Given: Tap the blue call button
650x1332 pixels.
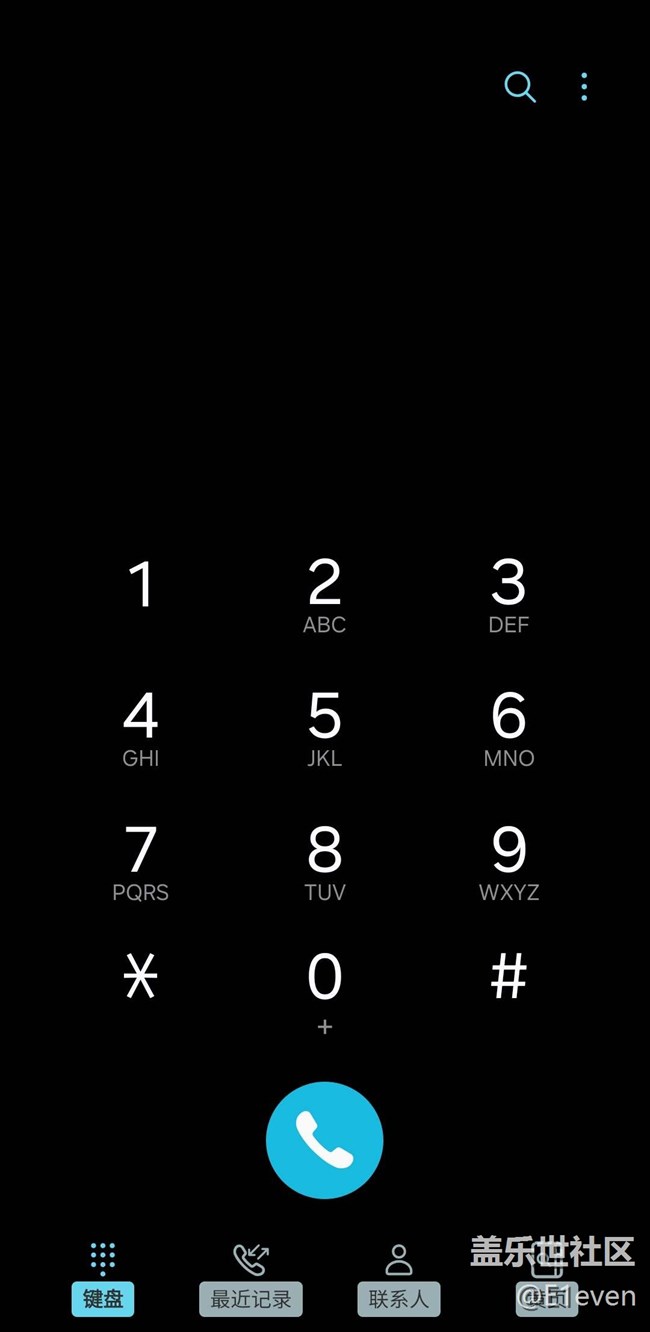Looking at the screenshot, I should click(x=324, y=1140).
